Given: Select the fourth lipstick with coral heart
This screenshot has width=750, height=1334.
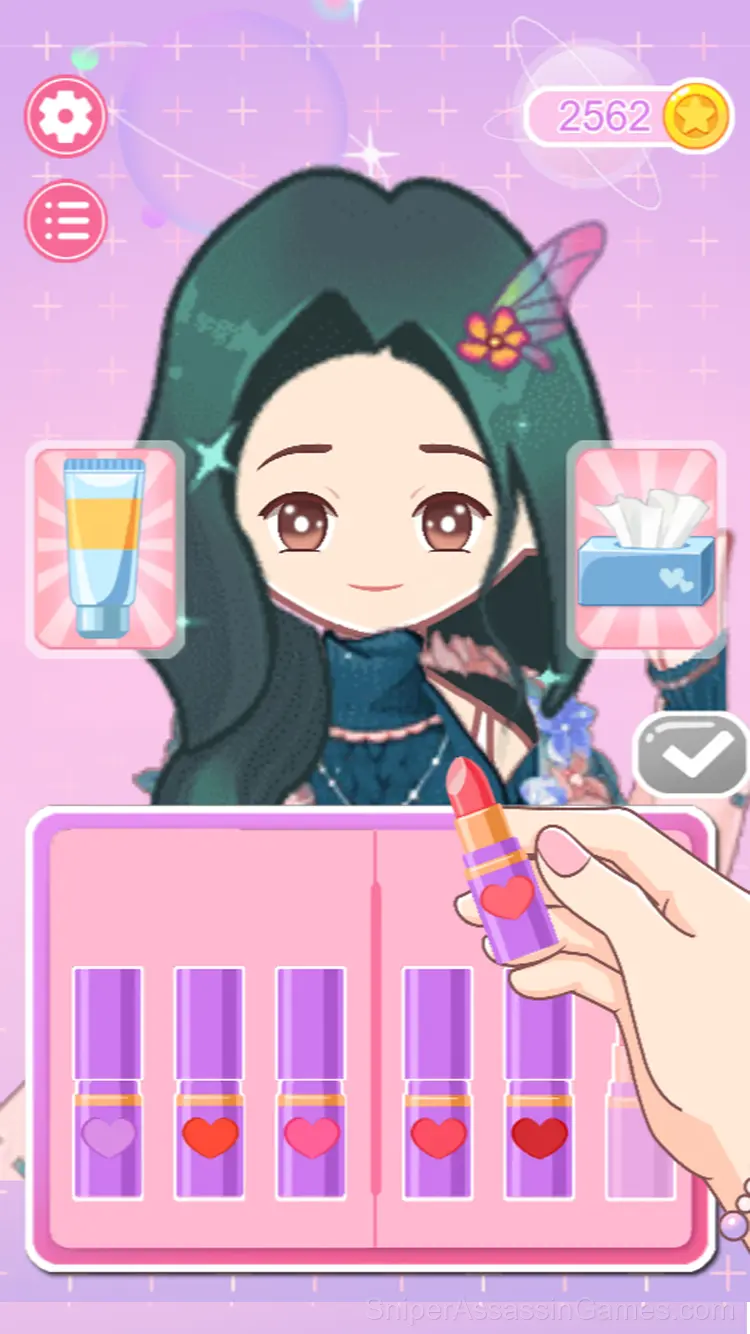Looking at the screenshot, I should tap(438, 1083).
